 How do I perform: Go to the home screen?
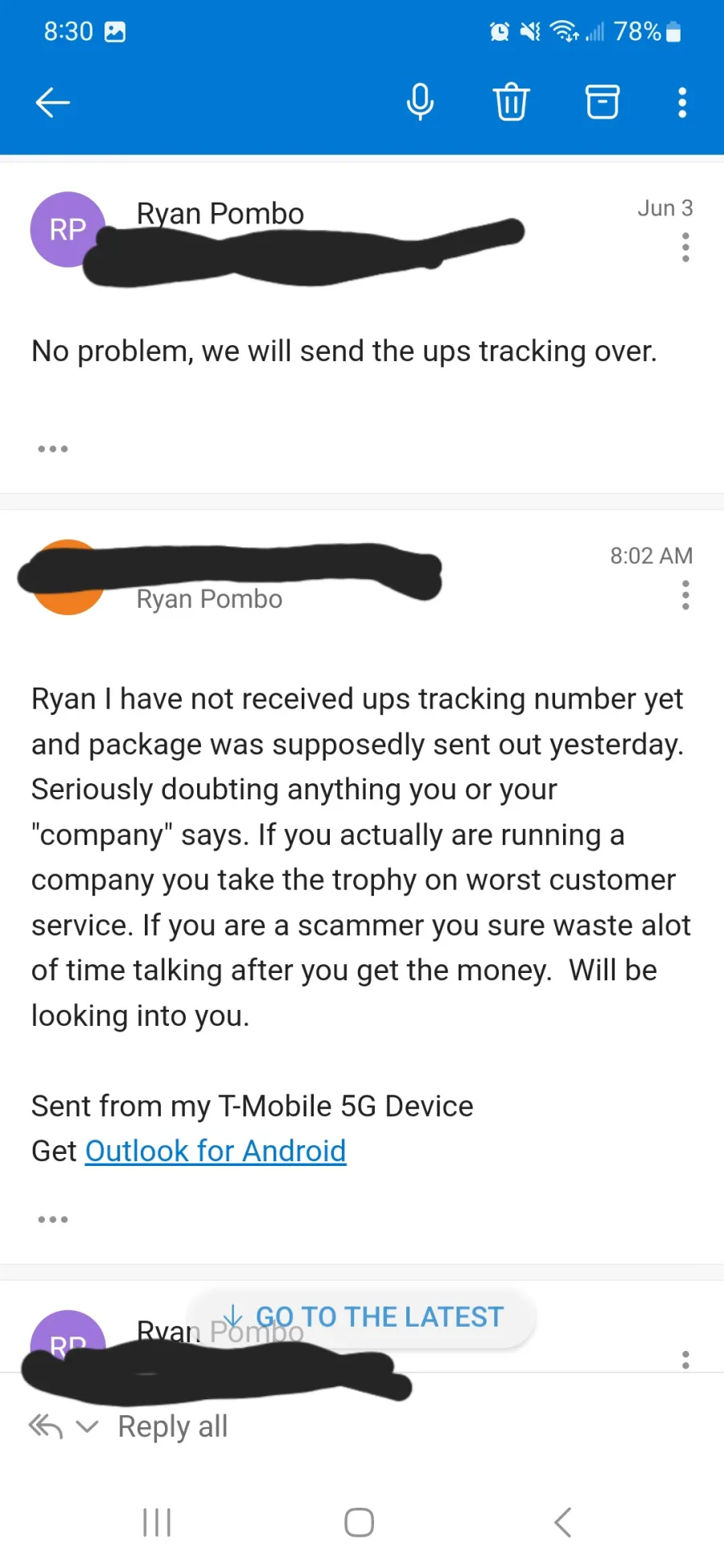click(x=359, y=1522)
